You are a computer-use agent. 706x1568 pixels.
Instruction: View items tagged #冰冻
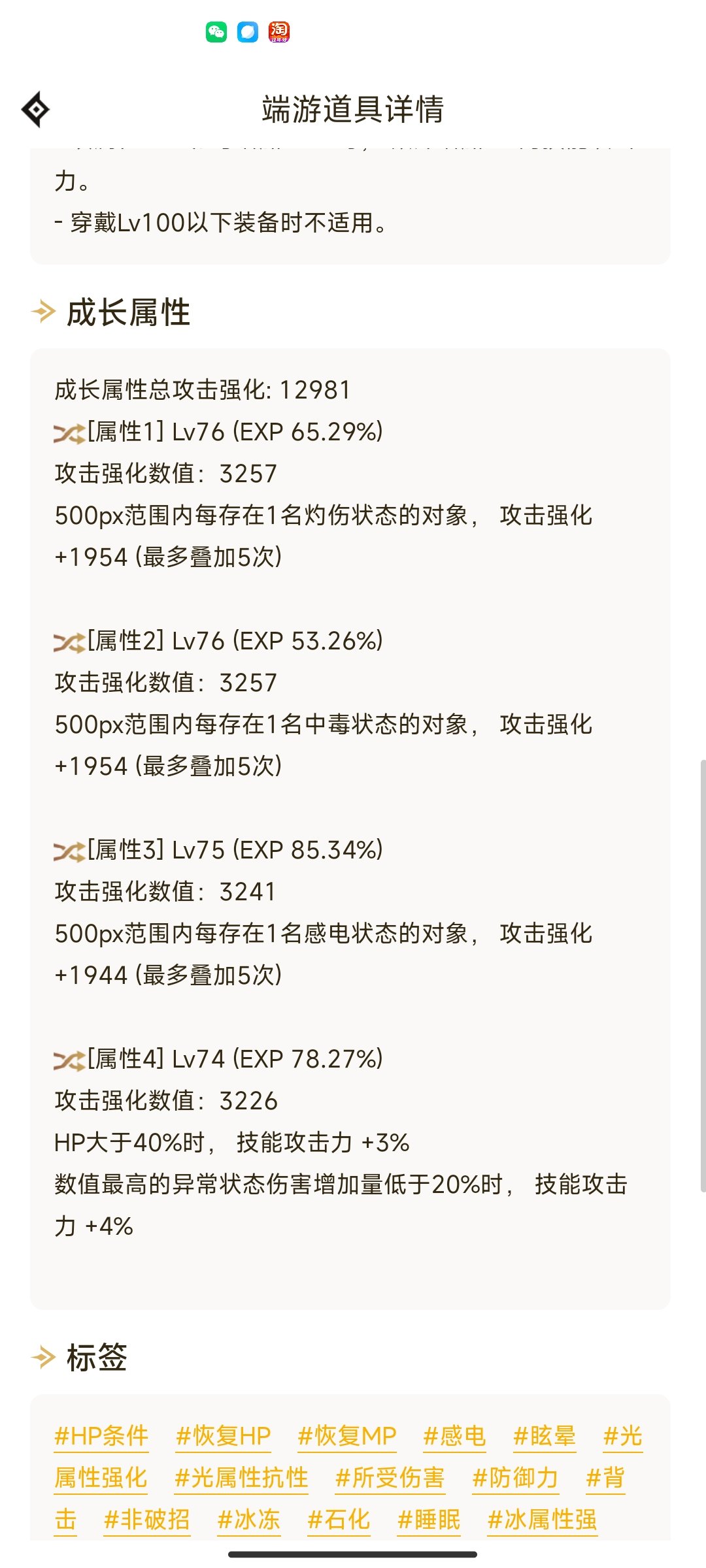(x=248, y=1519)
